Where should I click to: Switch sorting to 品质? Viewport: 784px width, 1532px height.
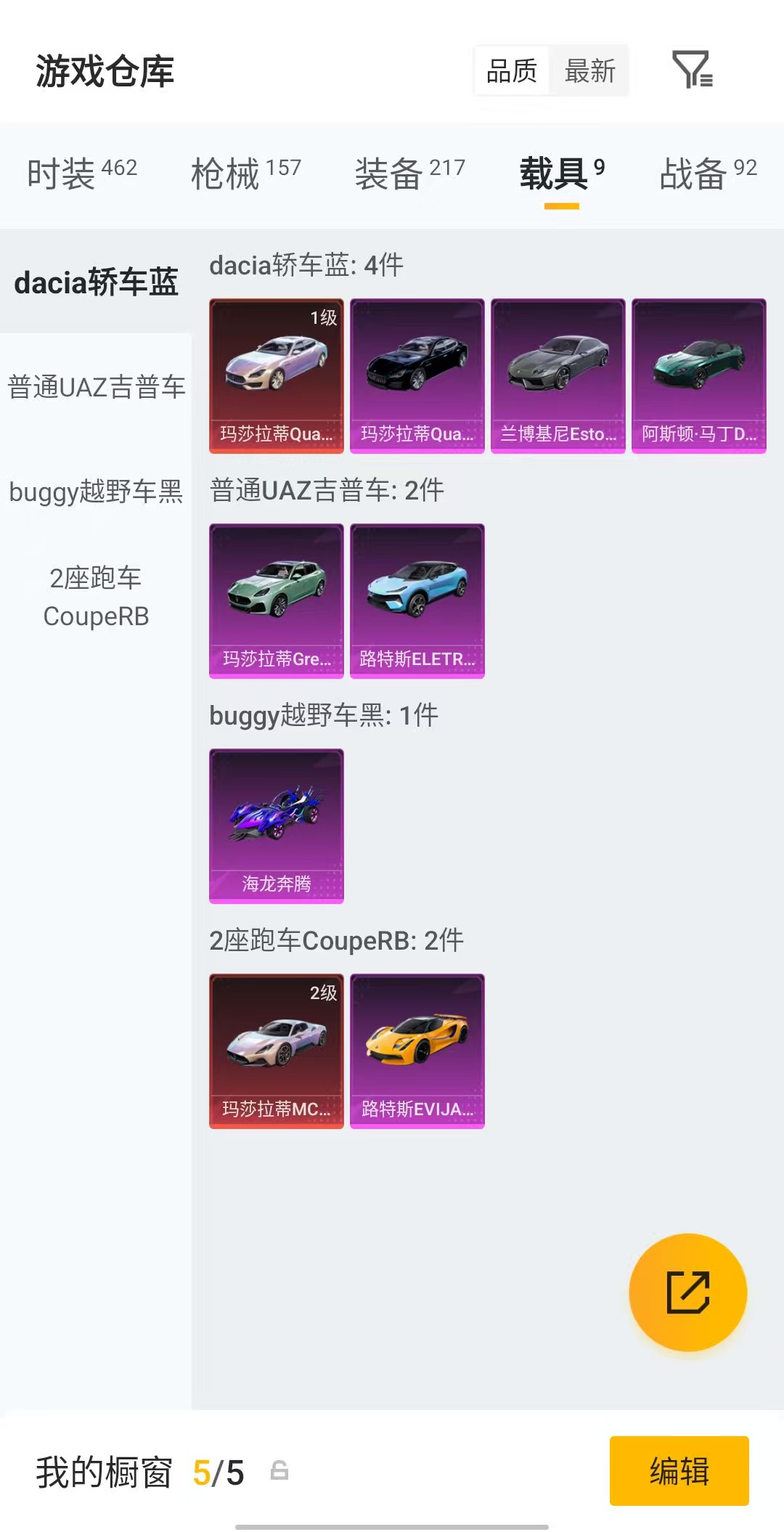pyautogui.click(x=510, y=70)
